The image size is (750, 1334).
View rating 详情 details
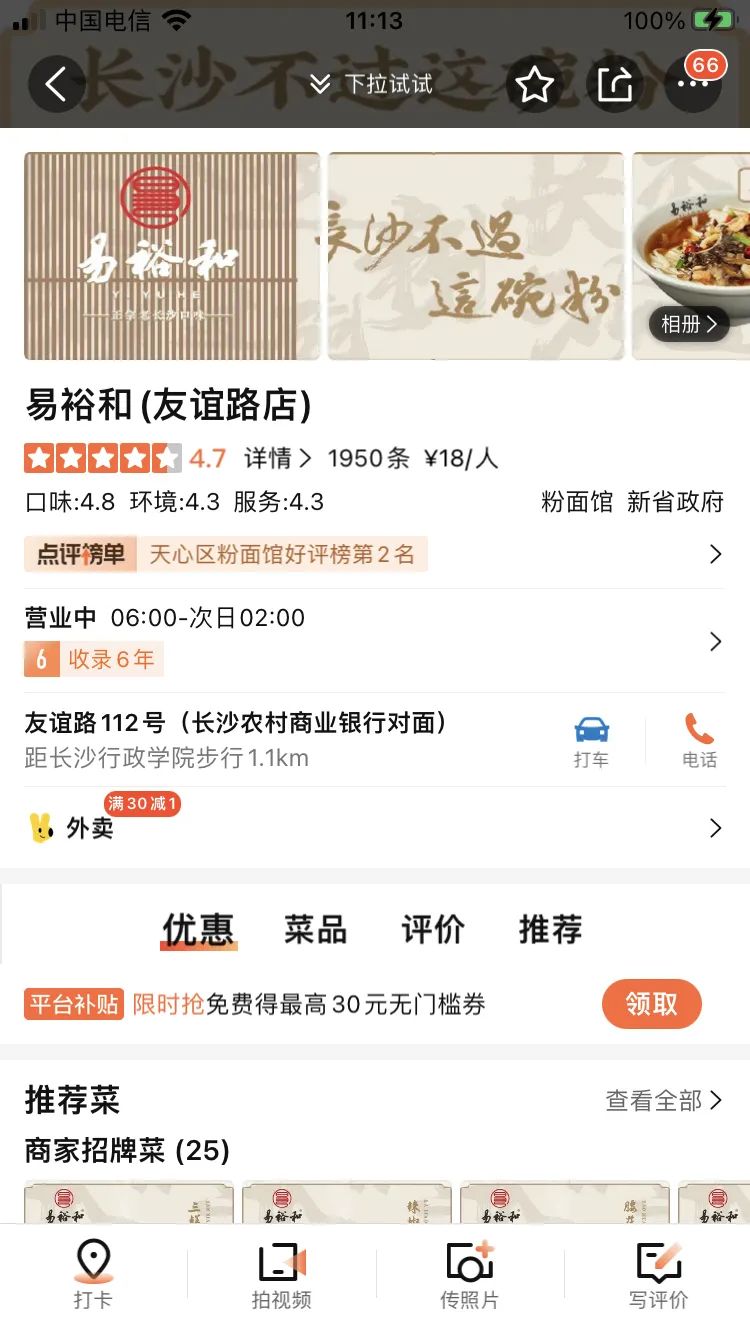pyautogui.click(x=278, y=459)
